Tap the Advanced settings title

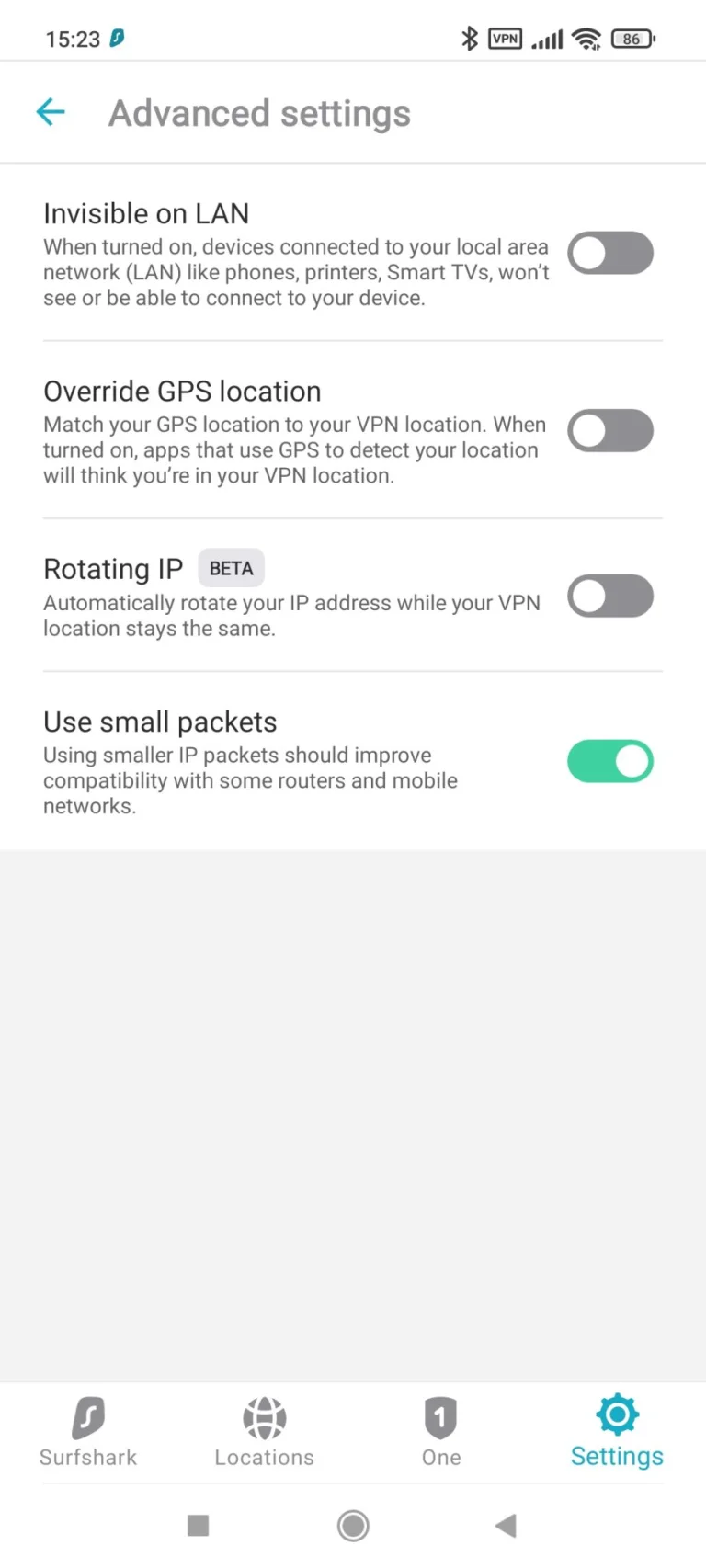pos(258,112)
